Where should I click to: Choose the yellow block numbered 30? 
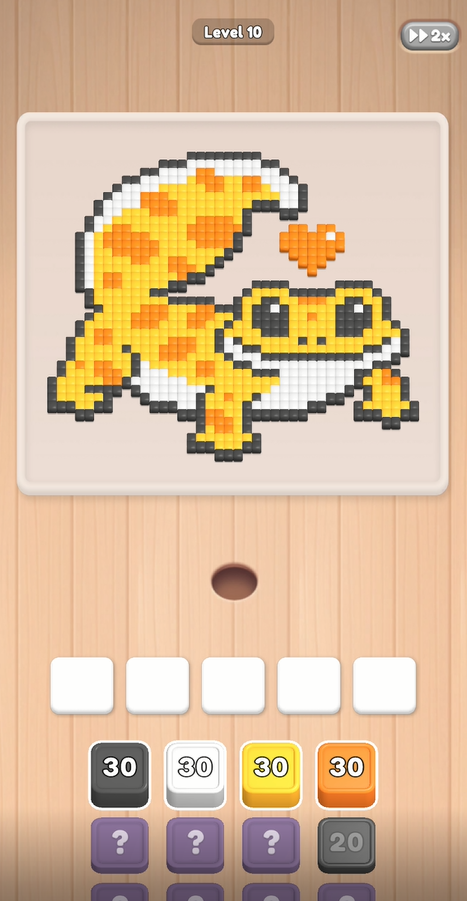click(271, 774)
